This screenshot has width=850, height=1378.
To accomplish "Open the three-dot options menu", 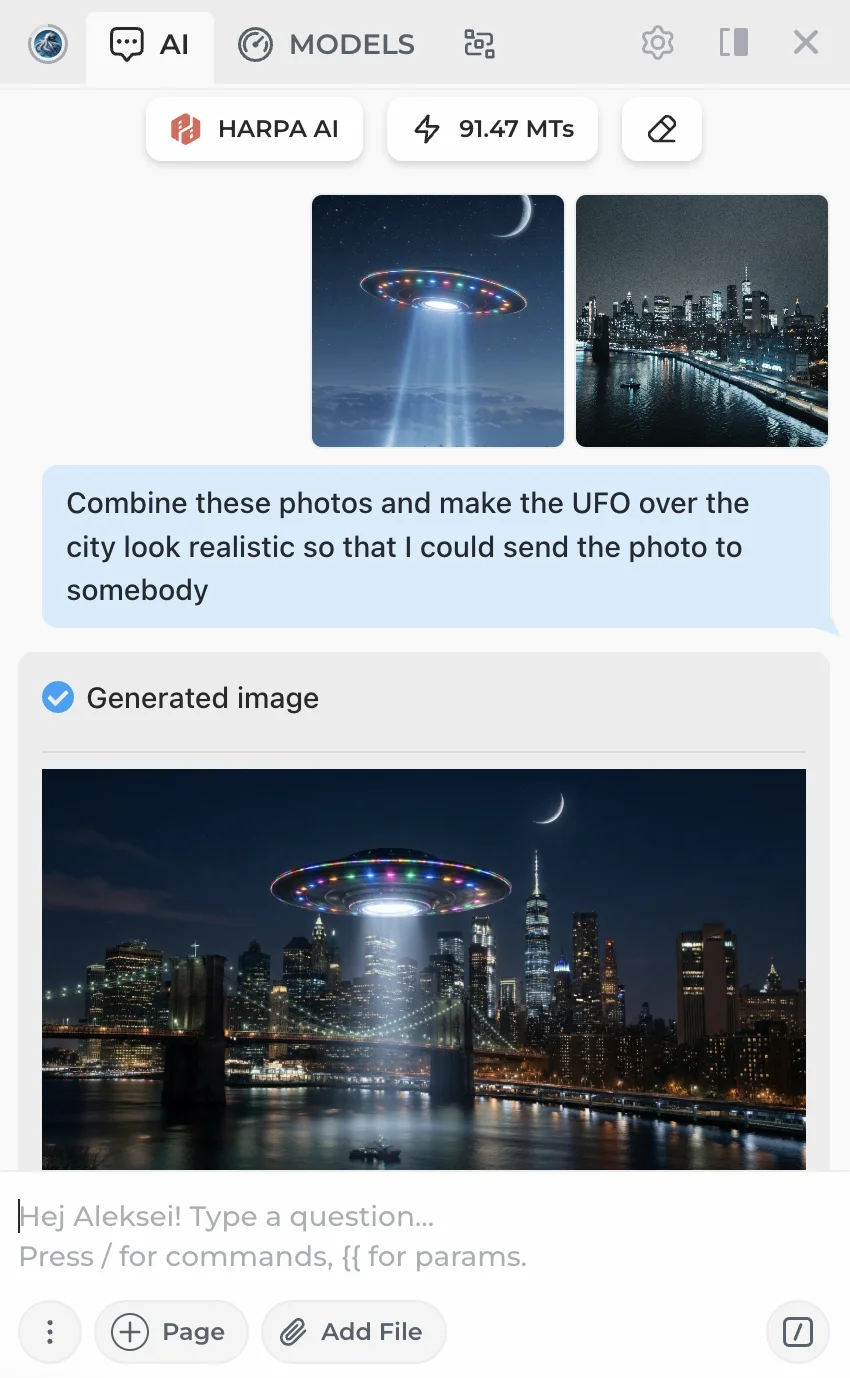I will tap(49, 1332).
